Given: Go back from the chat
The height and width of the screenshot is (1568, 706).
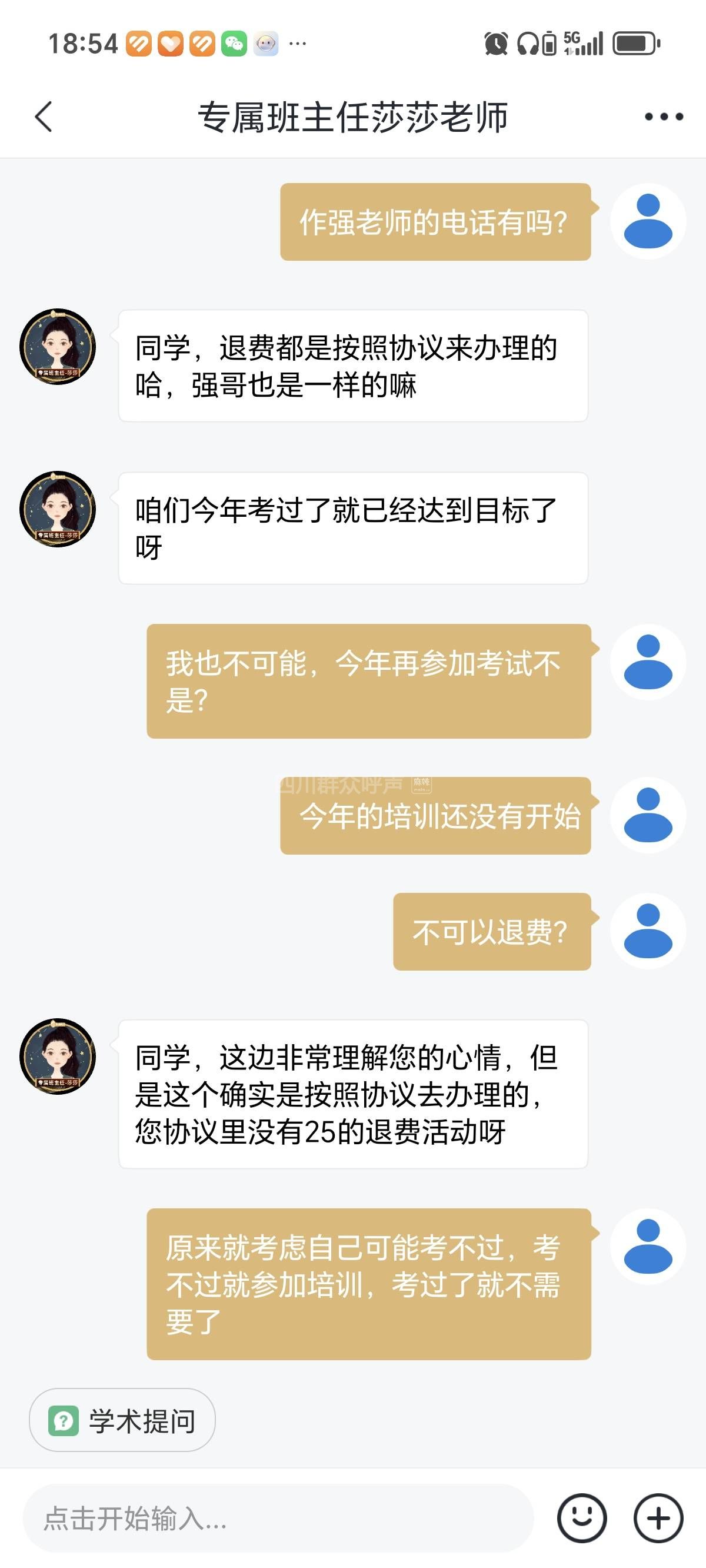Looking at the screenshot, I should (x=44, y=117).
